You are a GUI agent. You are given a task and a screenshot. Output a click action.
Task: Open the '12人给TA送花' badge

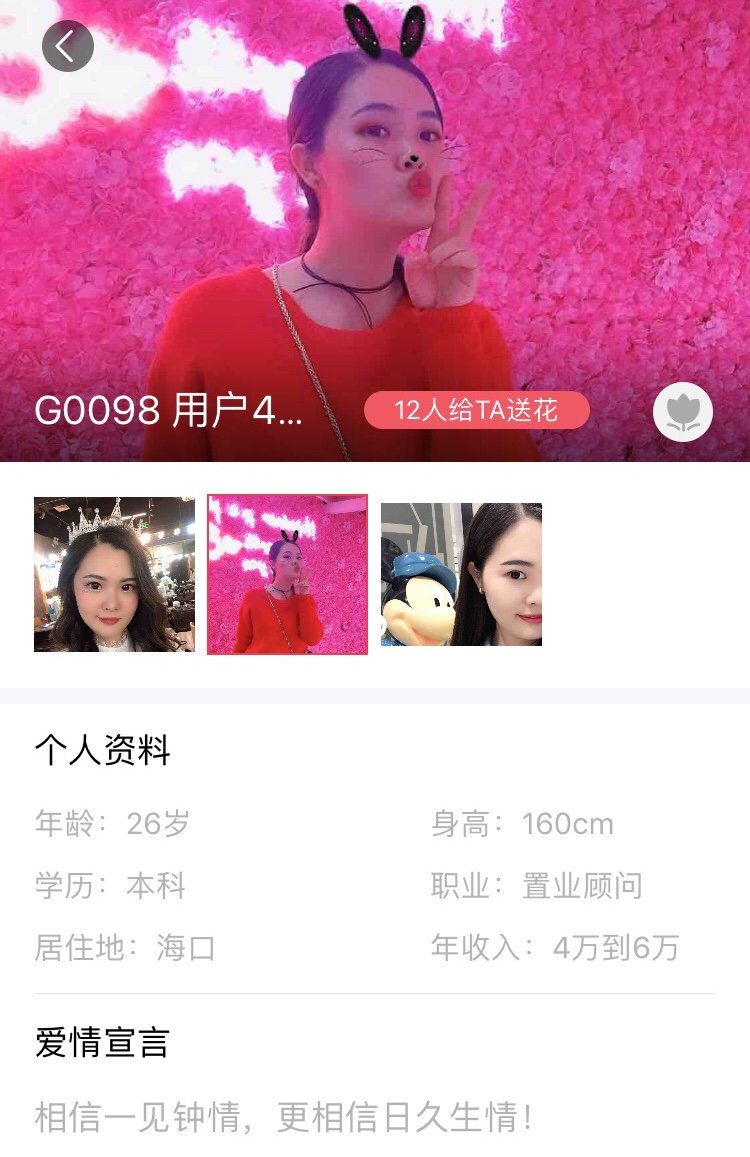[x=477, y=410]
